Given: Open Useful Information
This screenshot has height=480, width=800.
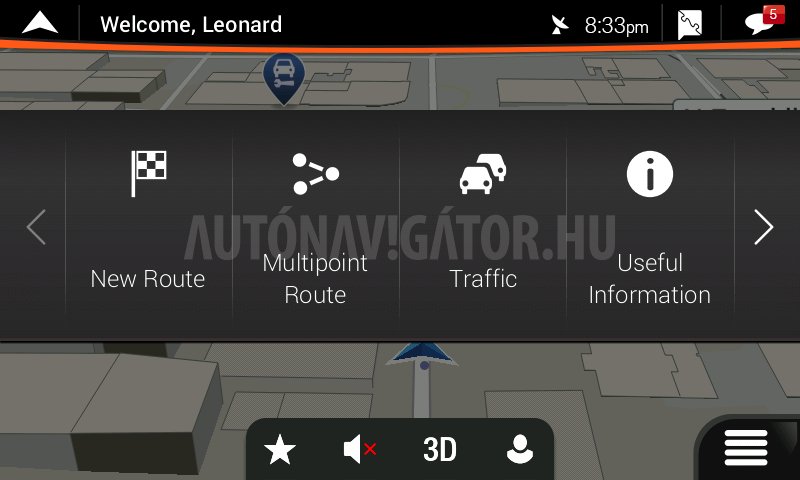Looking at the screenshot, I should 650,225.
